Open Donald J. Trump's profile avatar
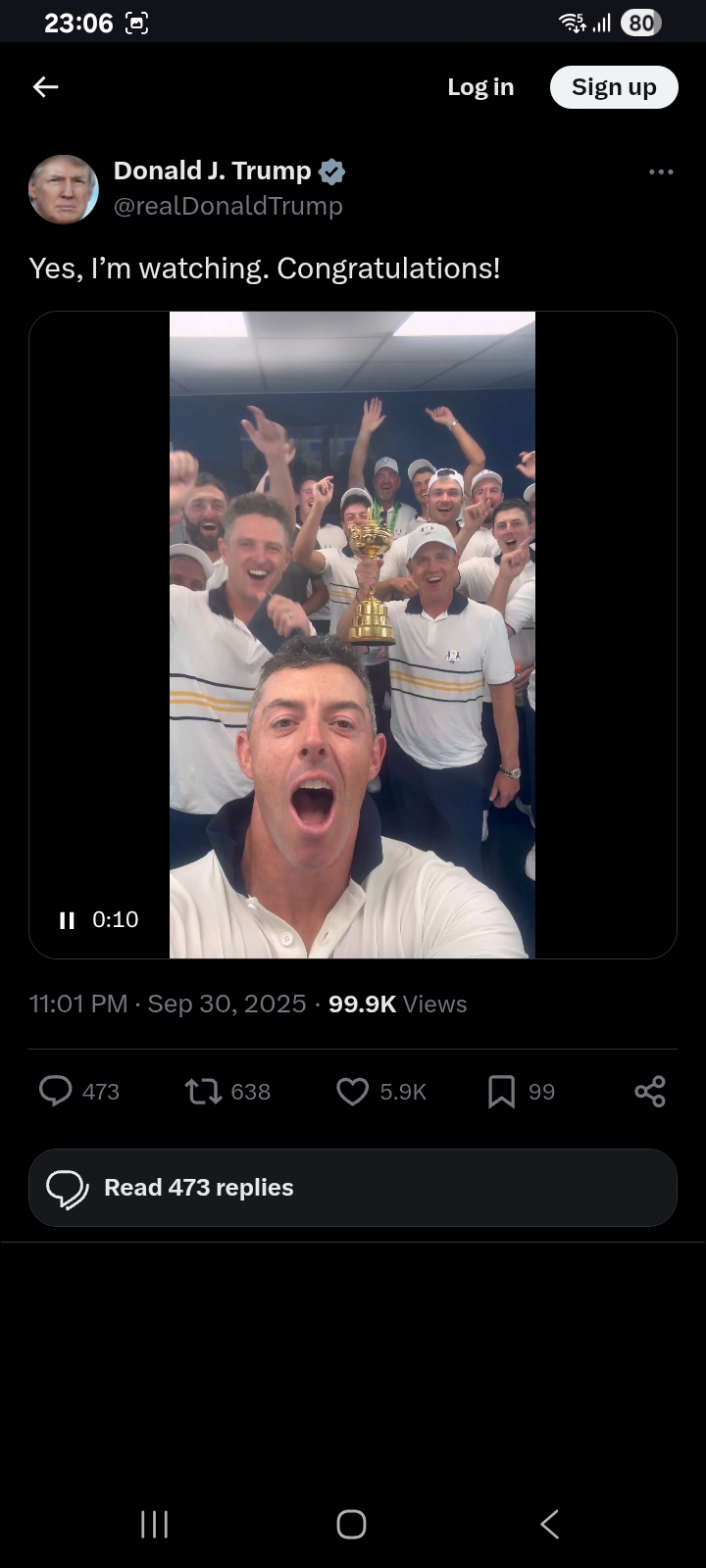This screenshot has width=706, height=1568. (64, 189)
